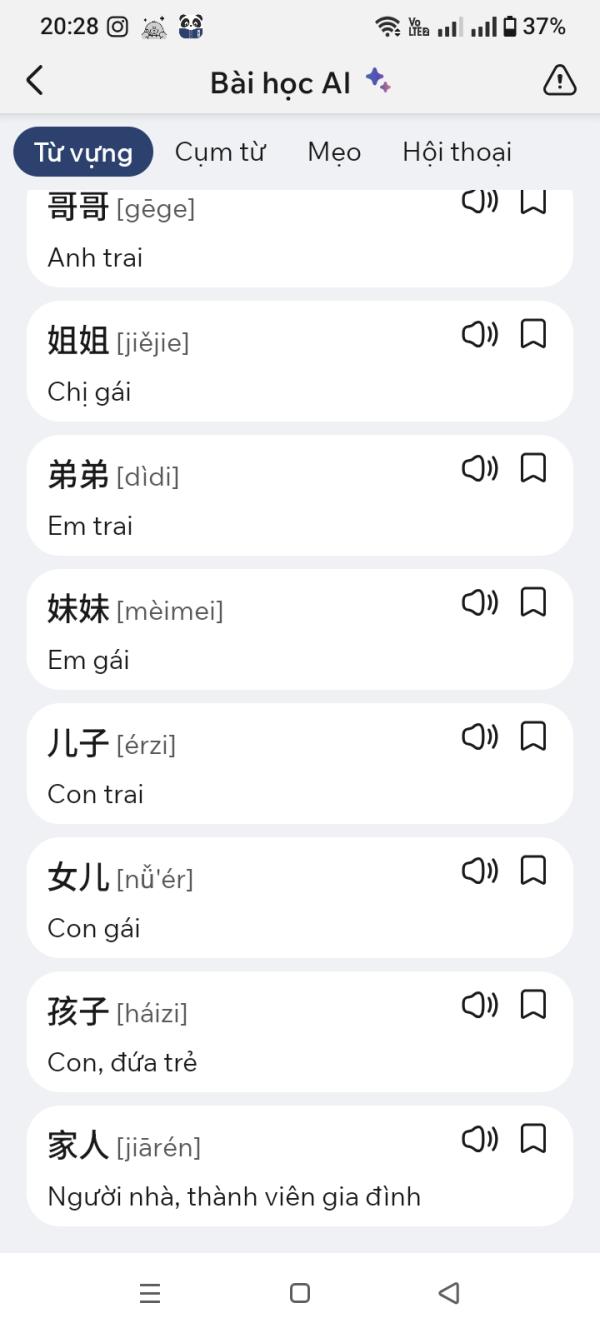Image resolution: width=600 pixels, height=1333 pixels.
Task: Play audio for 妹妹 [mèimei]
Action: (x=480, y=602)
